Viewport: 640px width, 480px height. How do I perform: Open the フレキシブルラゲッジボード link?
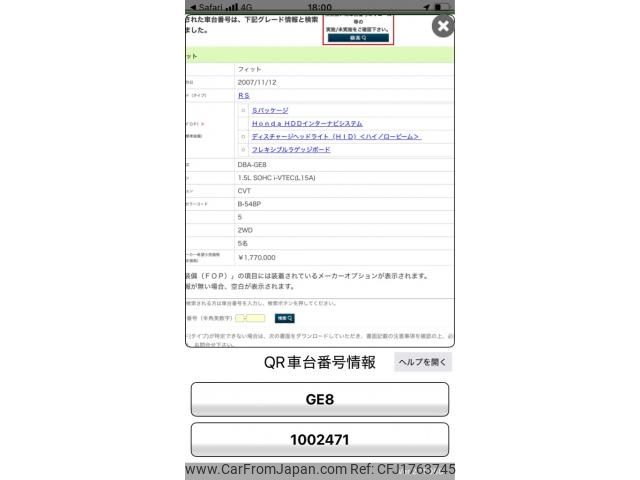tap(291, 149)
